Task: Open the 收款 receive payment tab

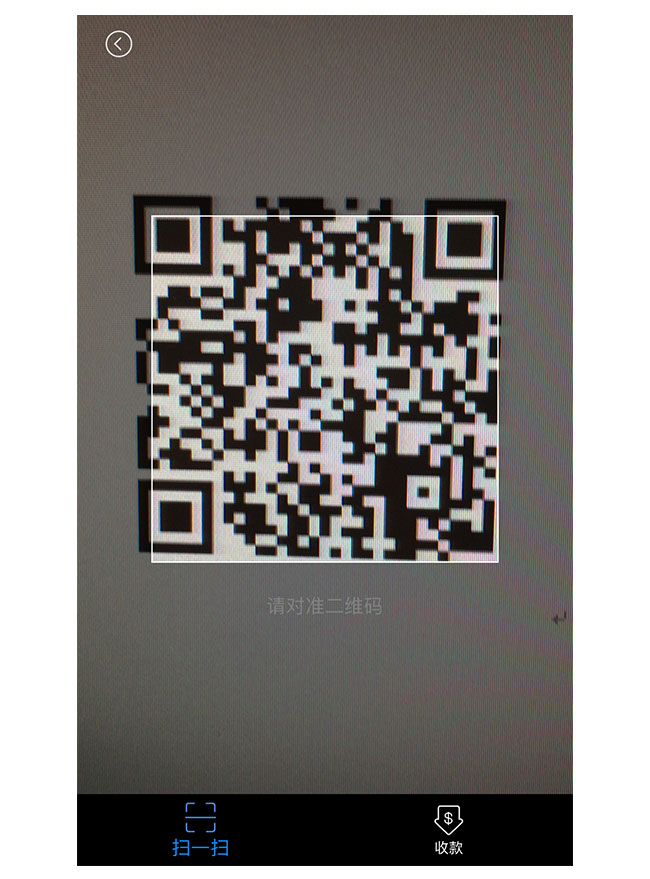Action: 448,829
